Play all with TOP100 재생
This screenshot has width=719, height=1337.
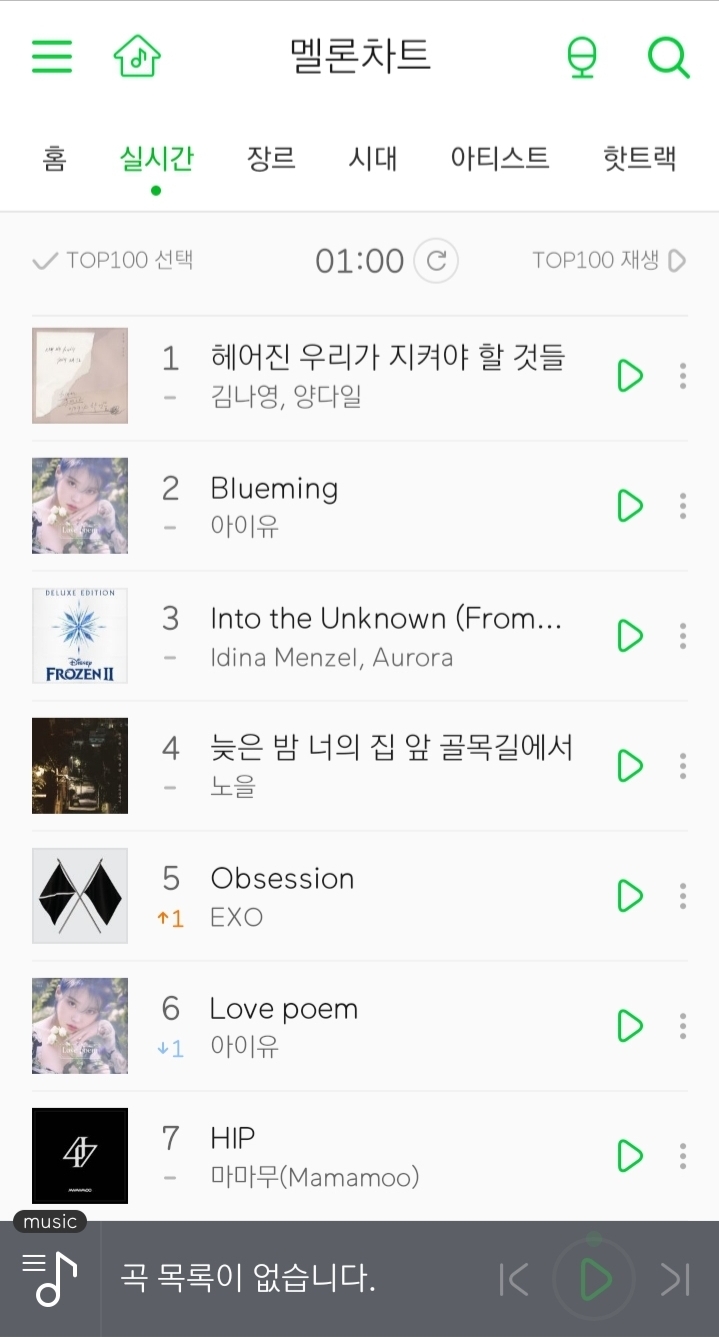[x=609, y=261]
